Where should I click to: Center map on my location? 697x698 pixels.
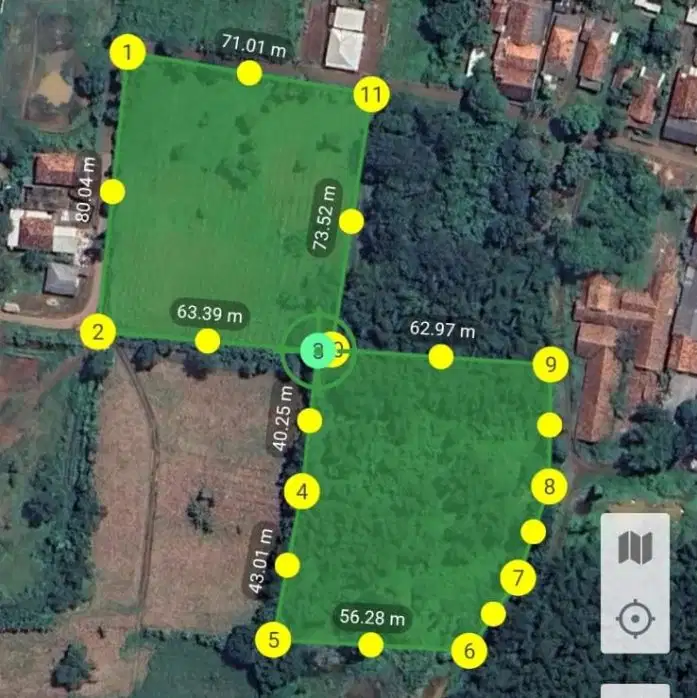635,620
